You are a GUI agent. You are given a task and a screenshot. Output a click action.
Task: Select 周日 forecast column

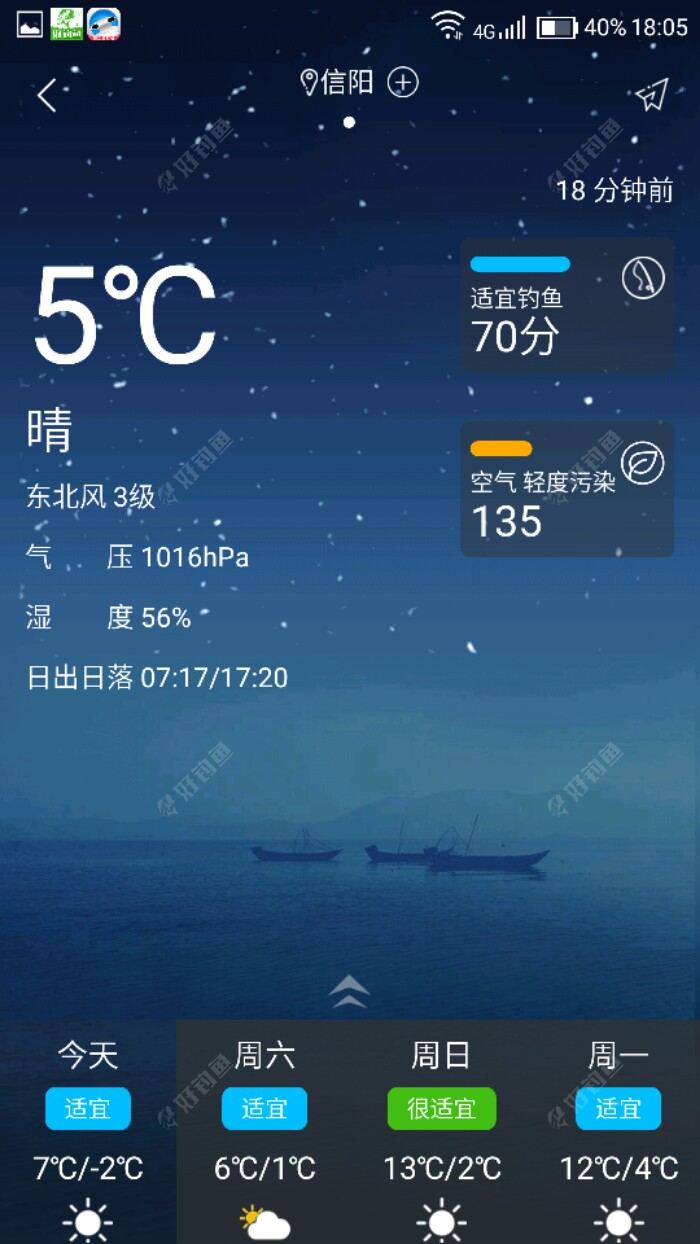[442, 1130]
